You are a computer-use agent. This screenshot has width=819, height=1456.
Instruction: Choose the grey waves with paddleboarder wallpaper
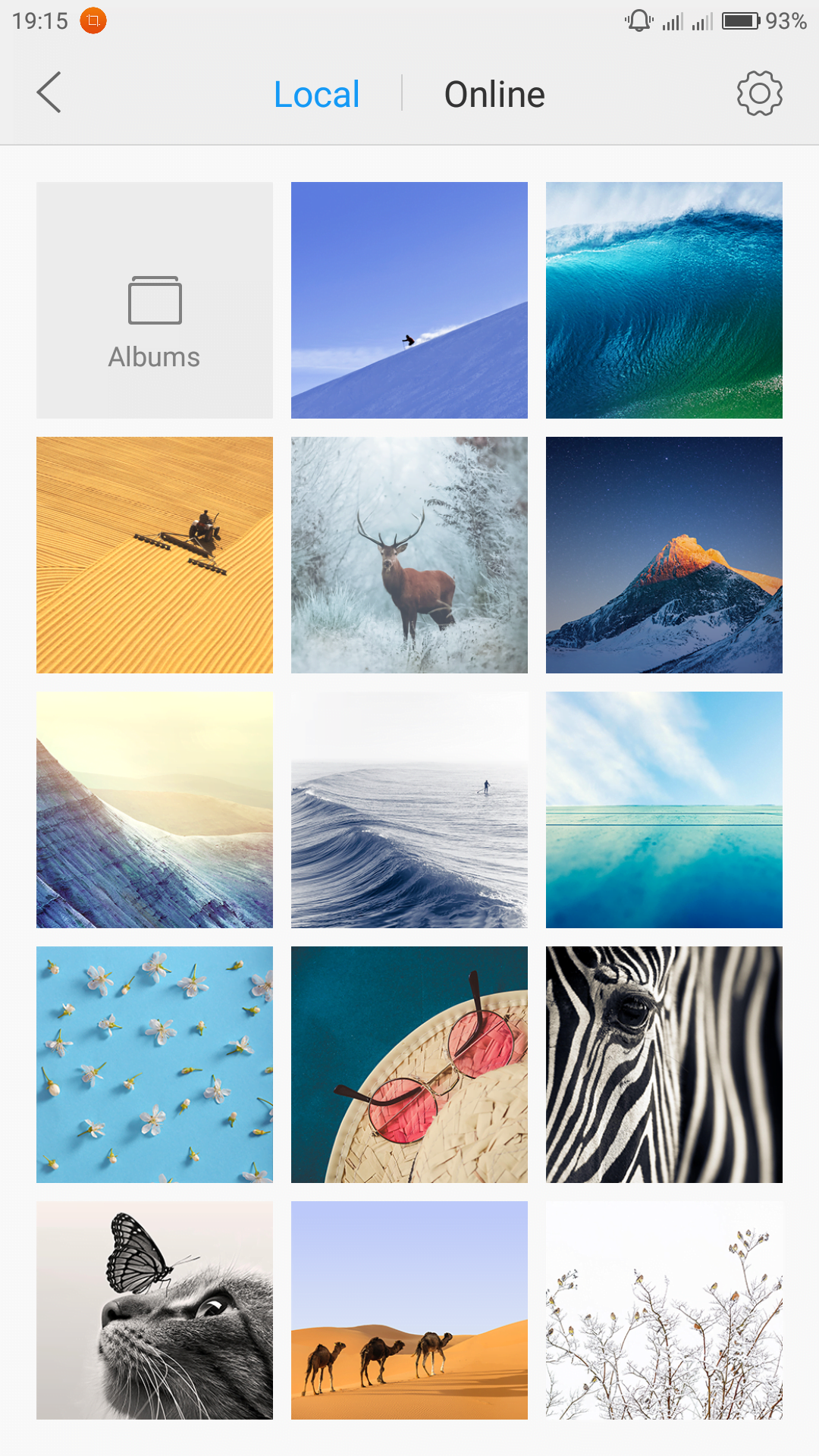(x=409, y=810)
